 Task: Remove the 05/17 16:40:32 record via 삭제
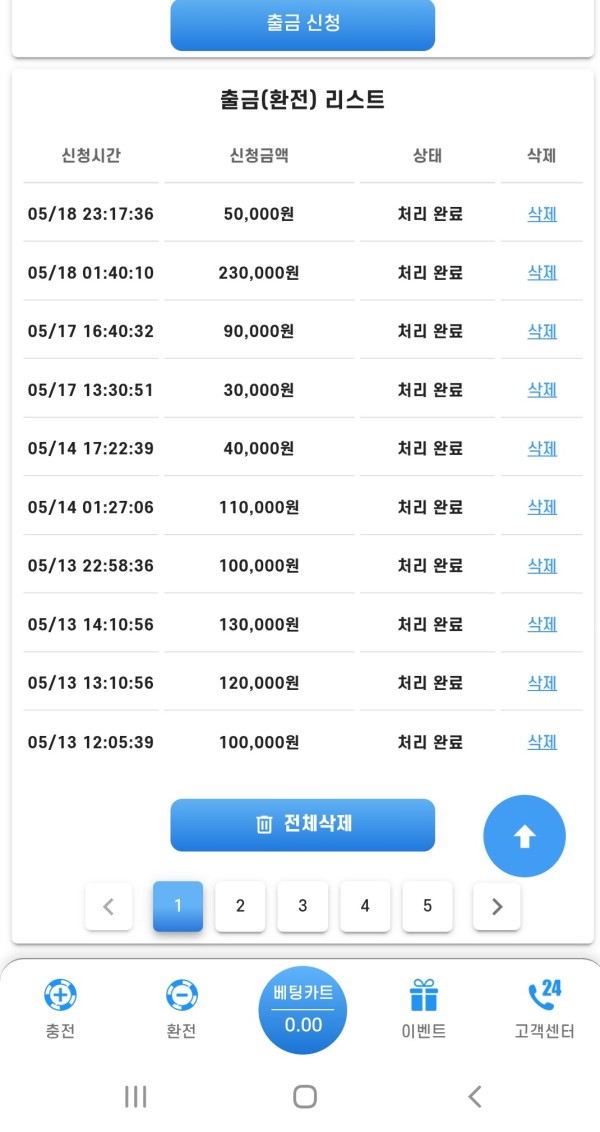[542, 331]
